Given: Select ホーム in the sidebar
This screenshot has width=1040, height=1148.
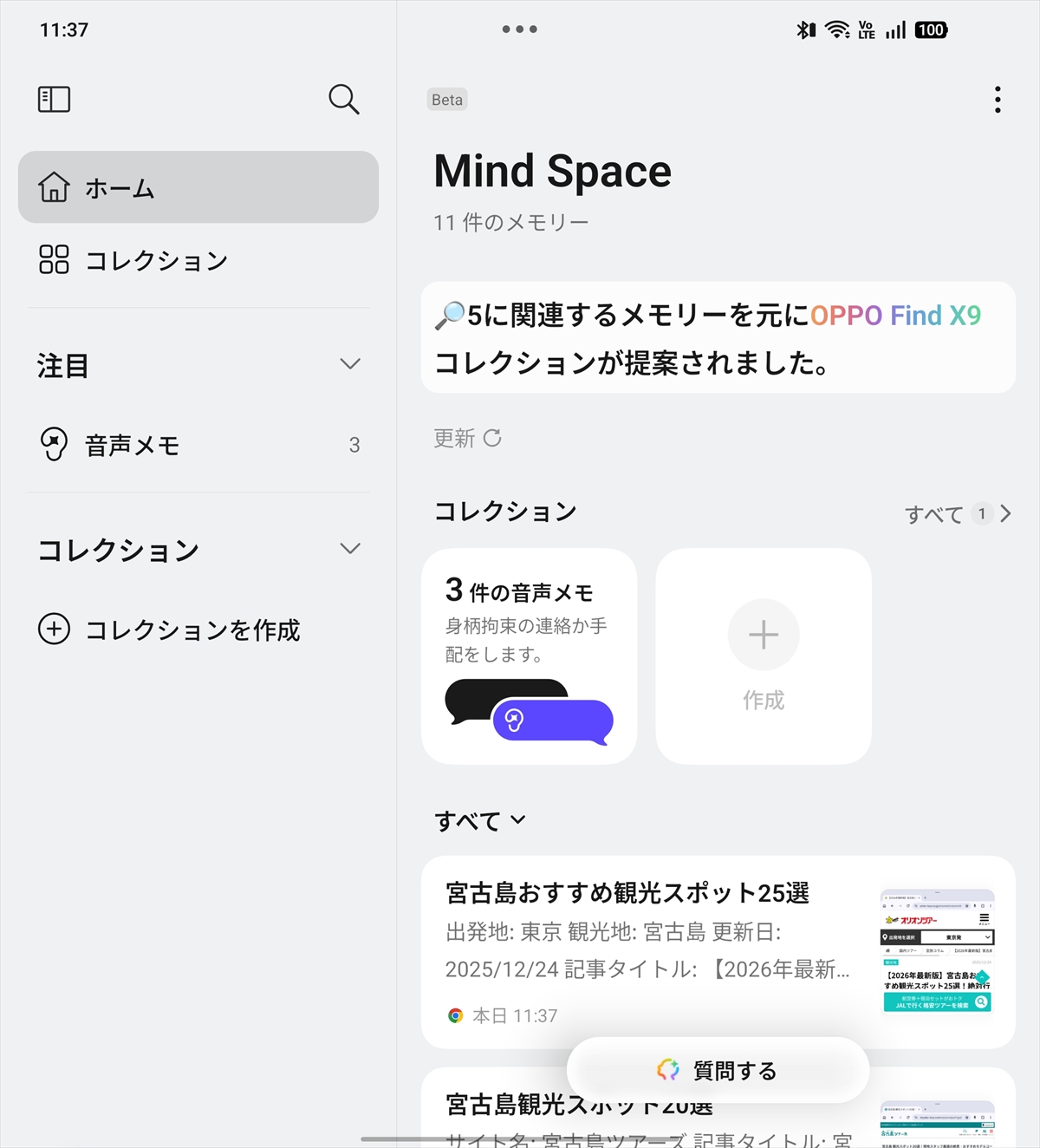Looking at the screenshot, I should point(198,187).
